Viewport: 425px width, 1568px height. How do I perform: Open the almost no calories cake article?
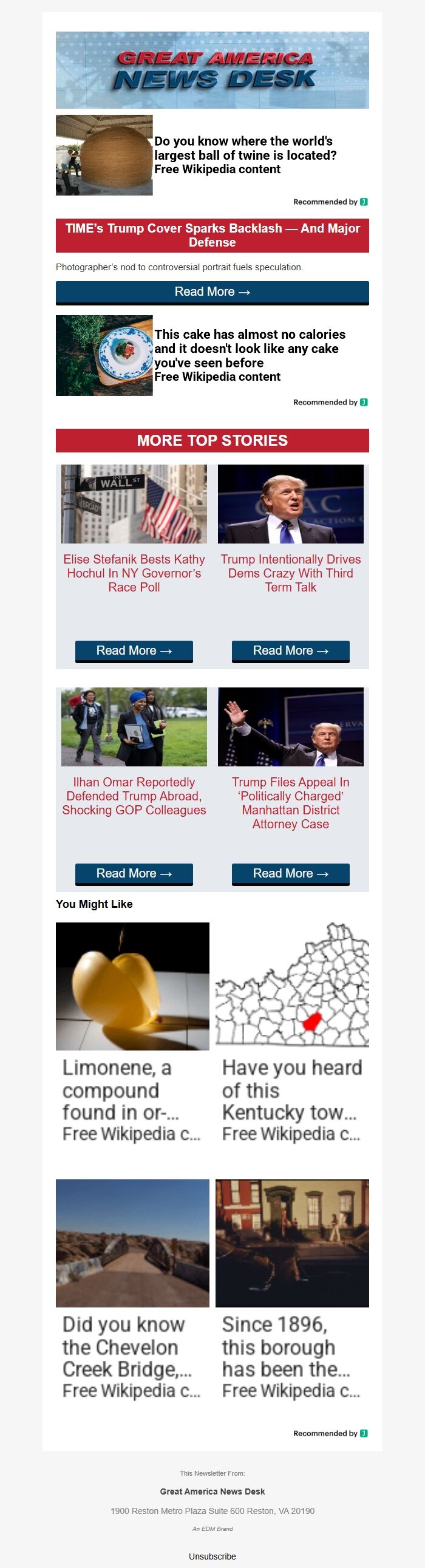[249, 355]
